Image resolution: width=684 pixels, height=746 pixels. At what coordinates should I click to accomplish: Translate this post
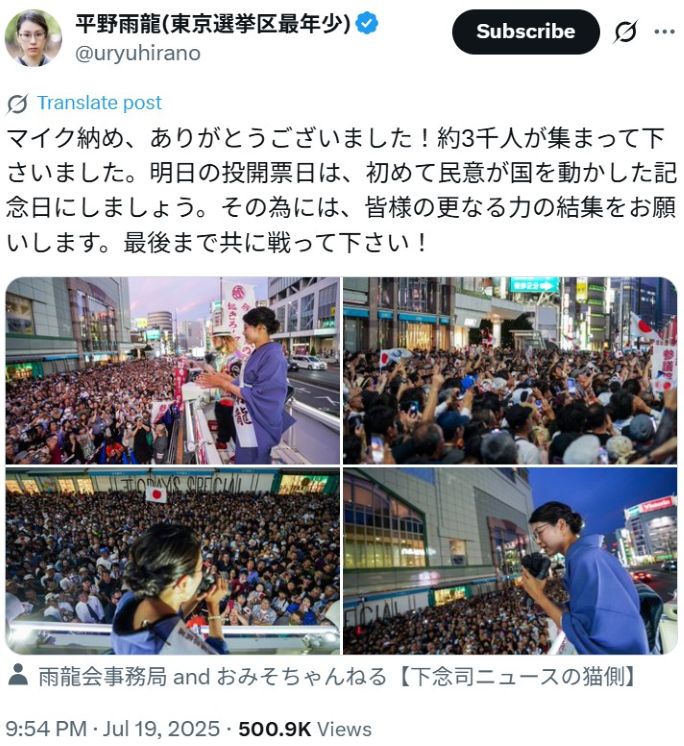(99, 103)
